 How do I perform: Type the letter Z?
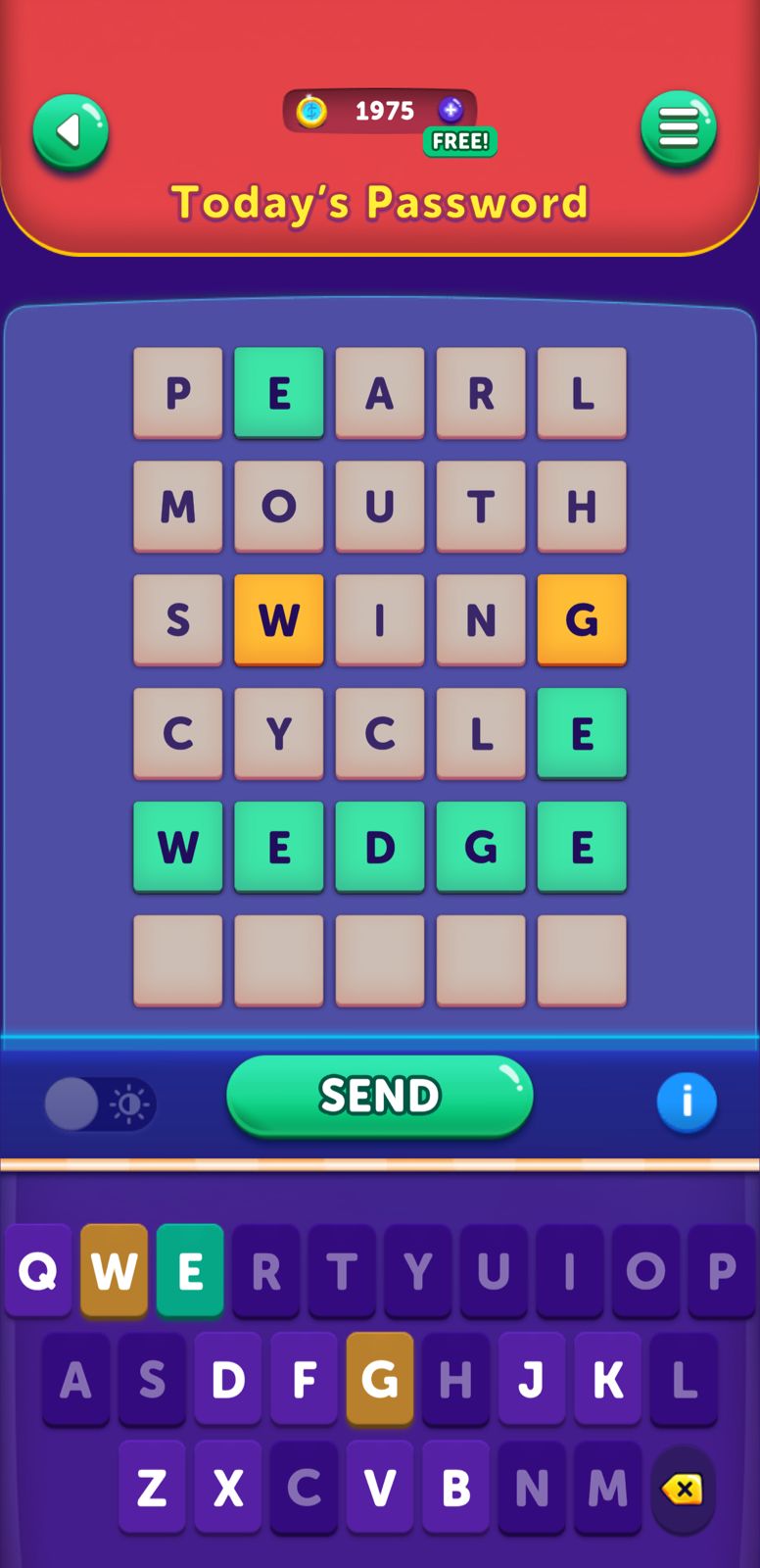[x=152, y=1487]
